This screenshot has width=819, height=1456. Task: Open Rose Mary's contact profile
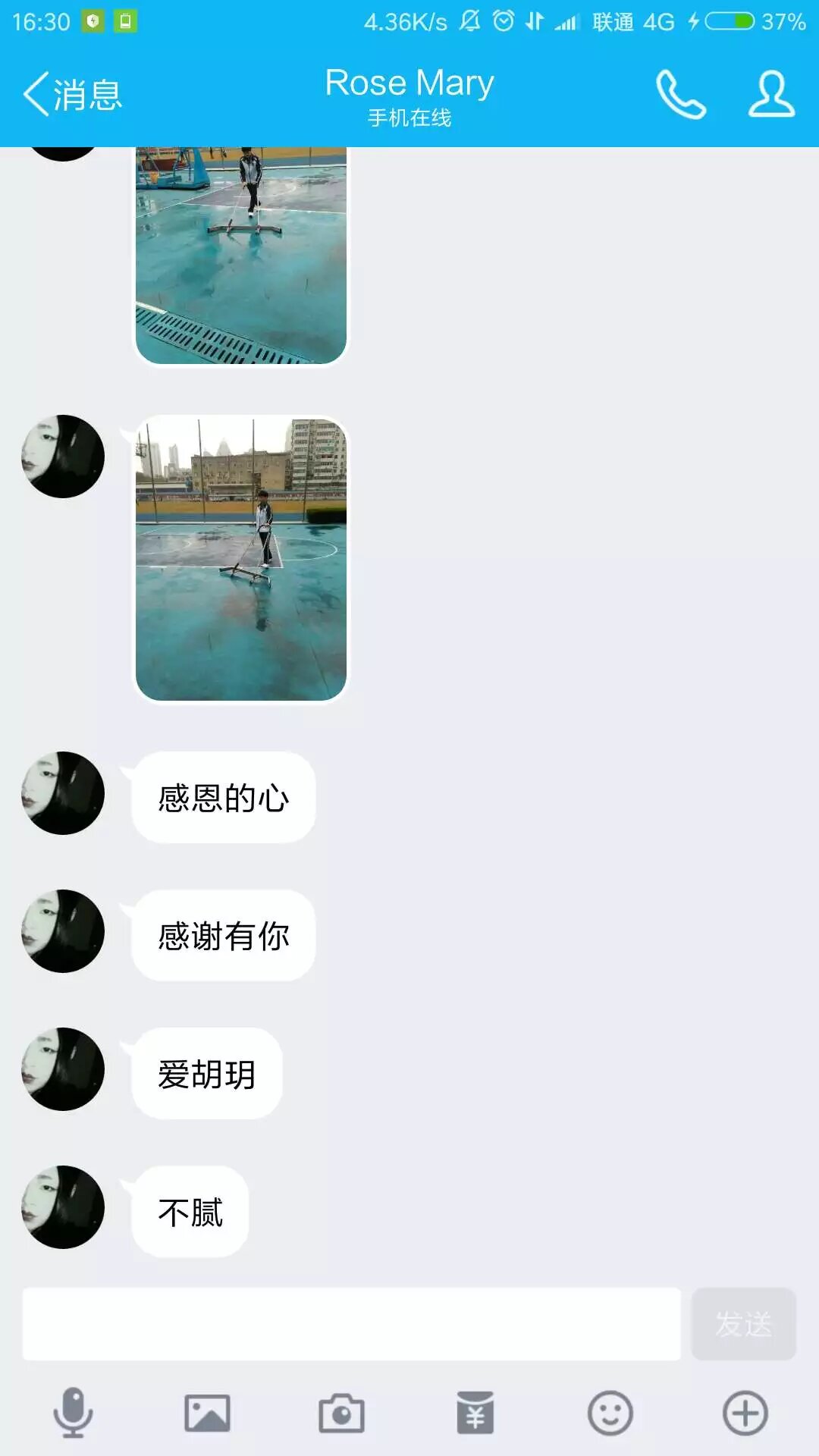[x=771, y=95]
